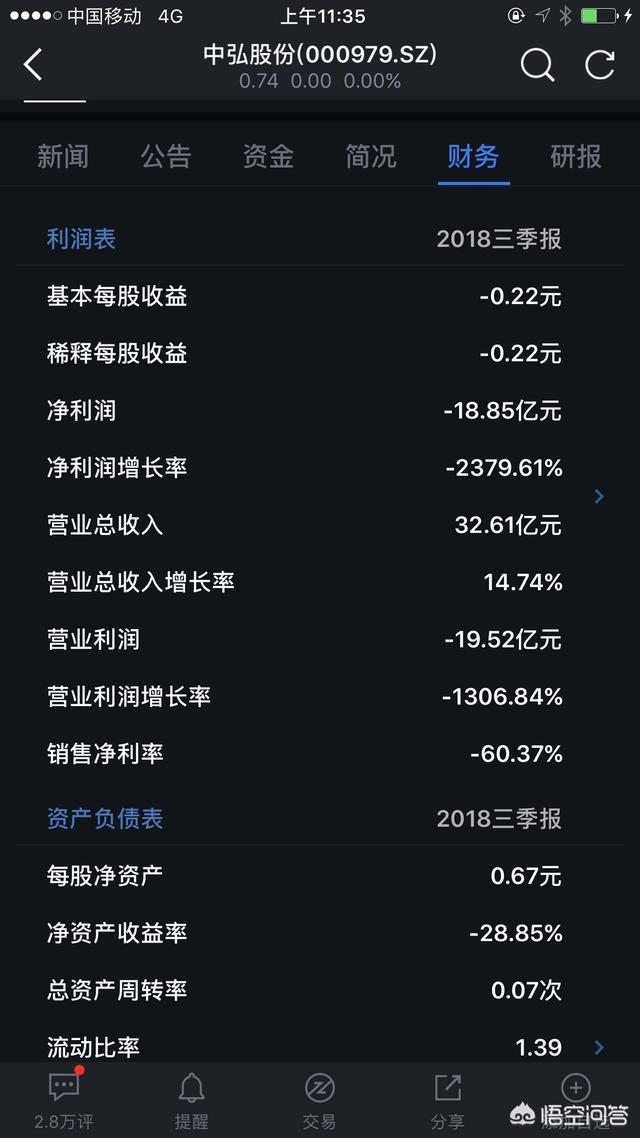Screen dimensions: 640x1138
Task: Switch to the 研报 tab
Action: (576, 156)
